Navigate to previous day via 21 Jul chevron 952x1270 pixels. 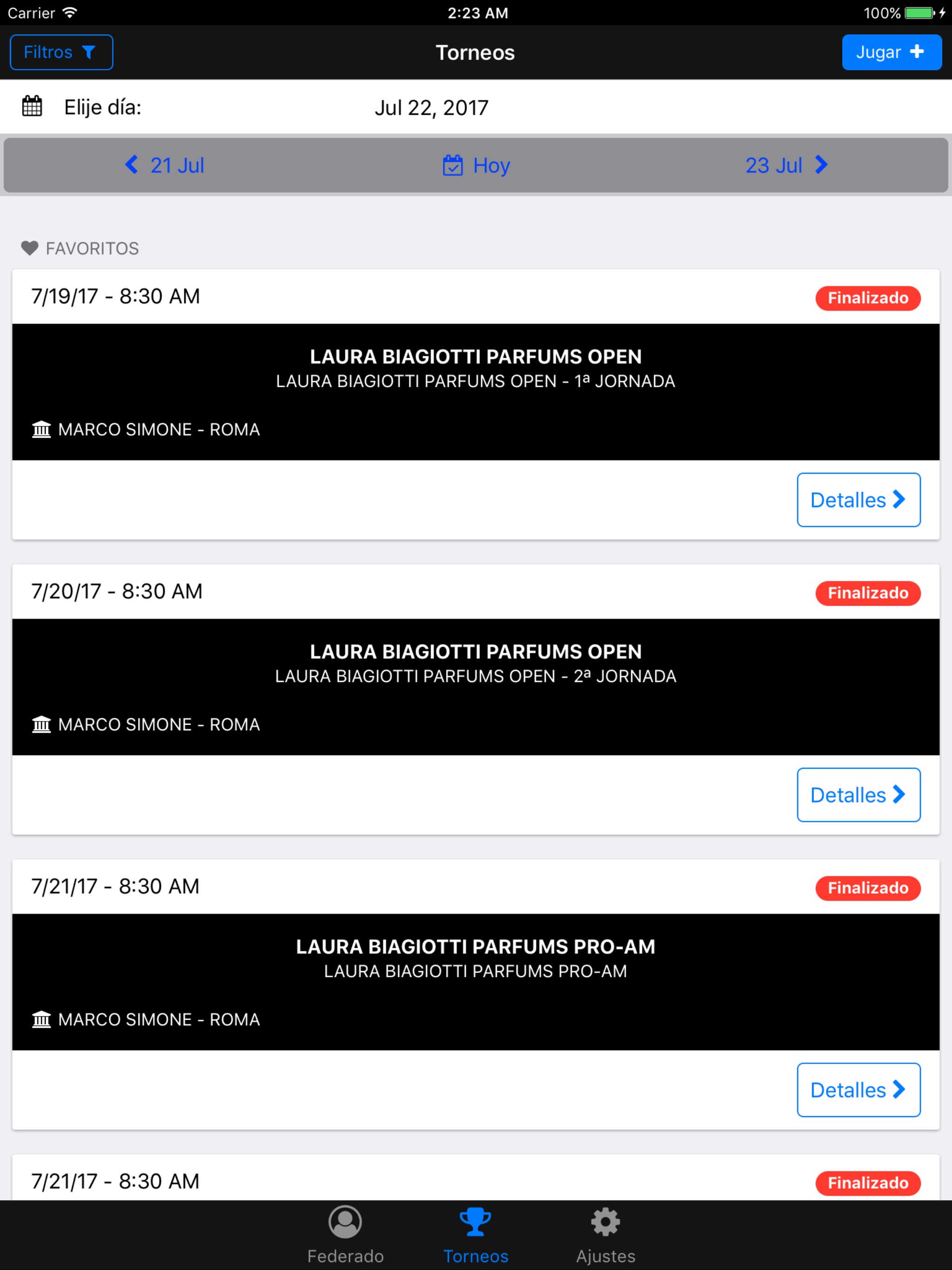click(131, 165)
